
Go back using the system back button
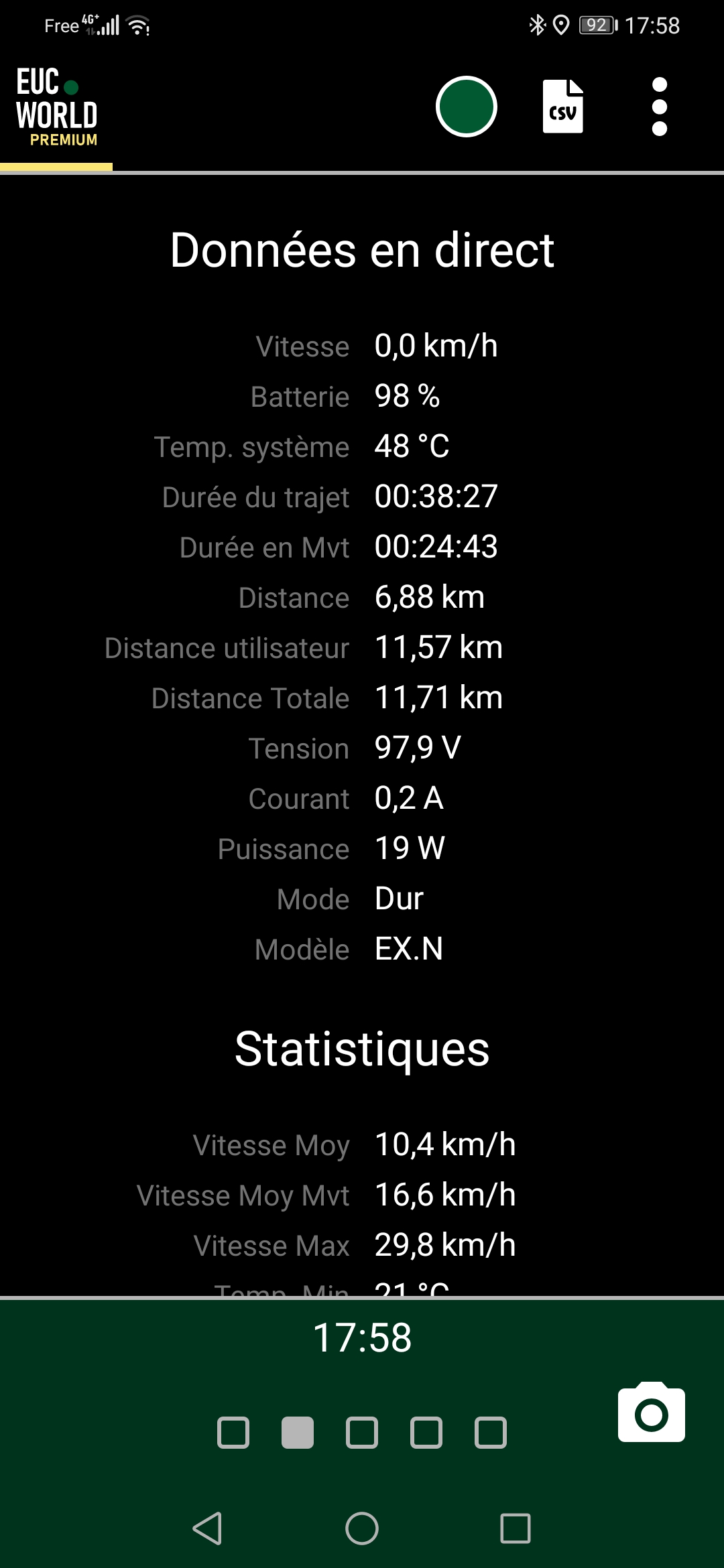tap(208, 1528)
